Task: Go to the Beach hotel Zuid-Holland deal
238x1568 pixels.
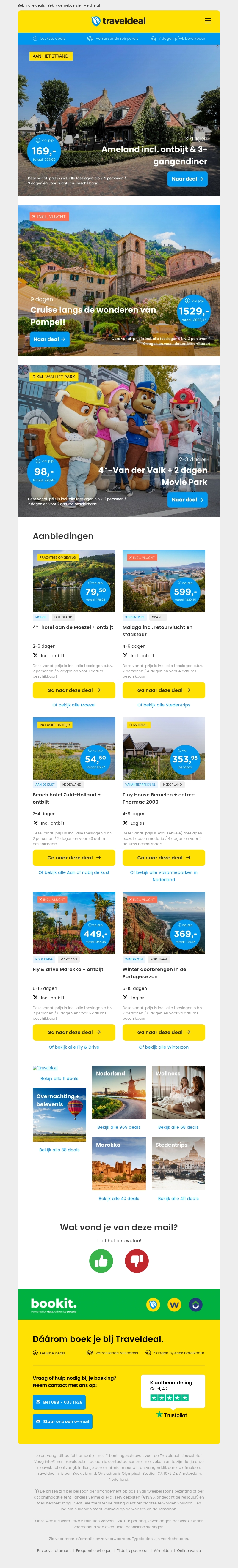Action: (x=74, y=858)
